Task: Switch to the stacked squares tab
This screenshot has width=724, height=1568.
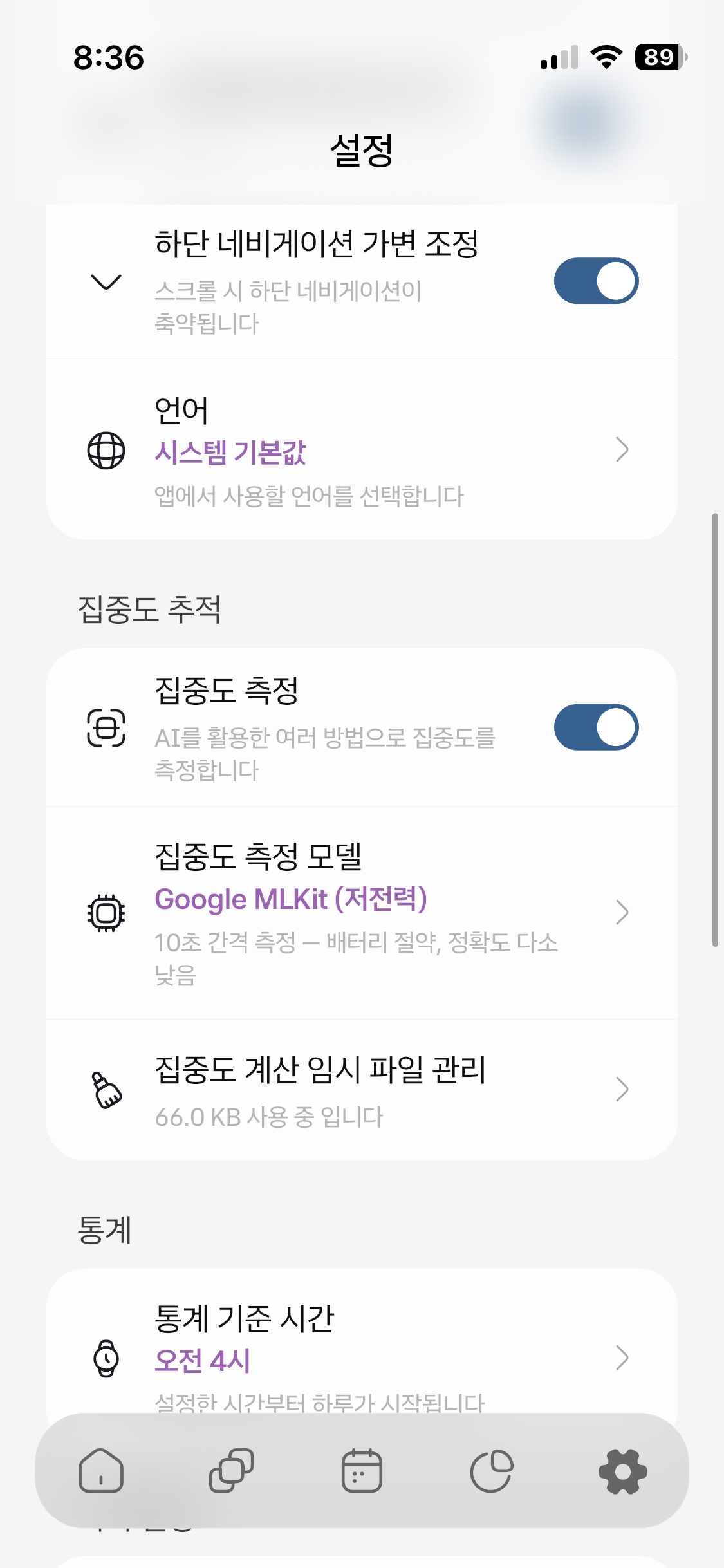Action: (x=232, y=1471)
